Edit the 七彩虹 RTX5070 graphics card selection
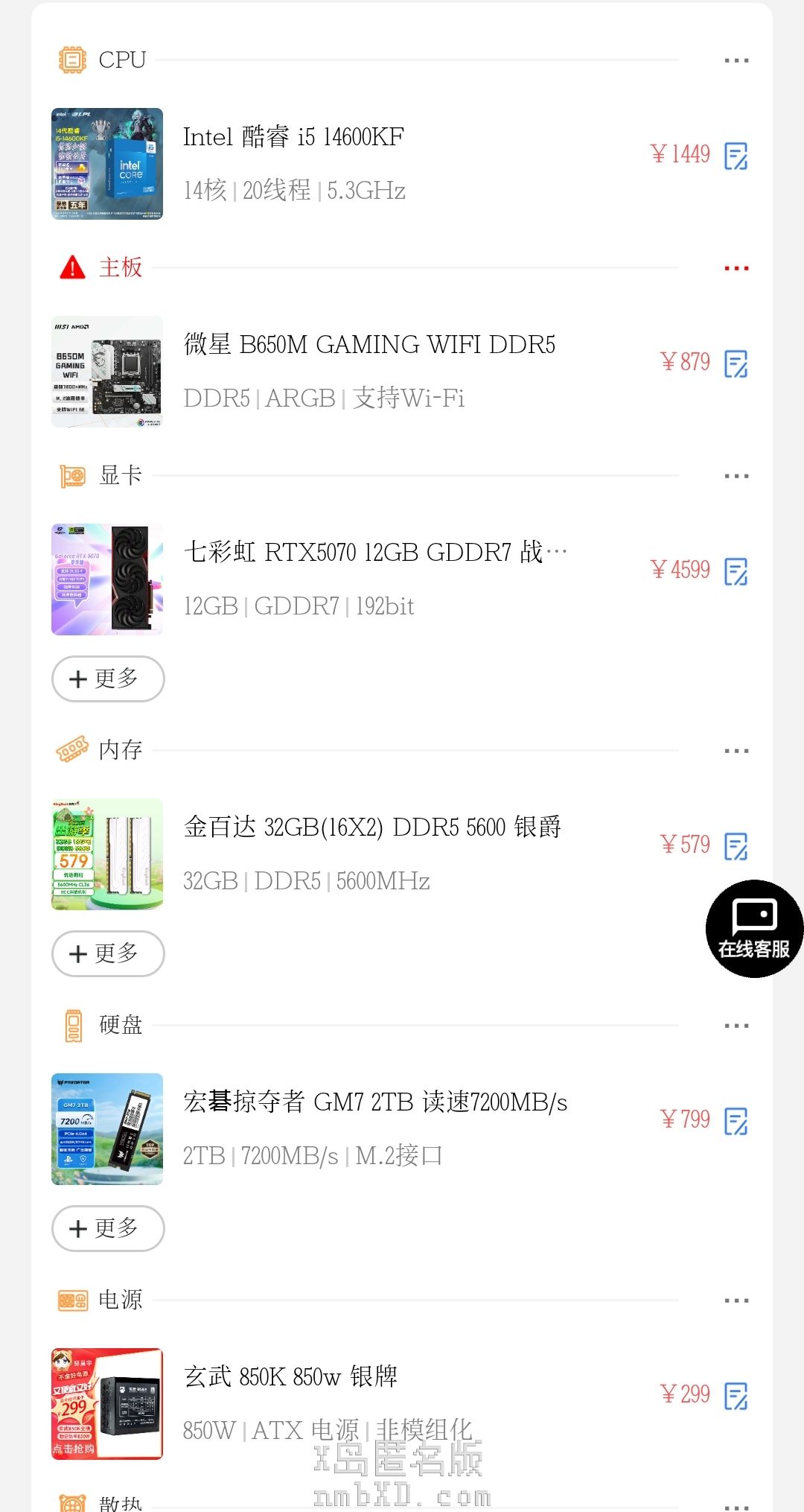Screen dimensions: 804x1512 736,572
